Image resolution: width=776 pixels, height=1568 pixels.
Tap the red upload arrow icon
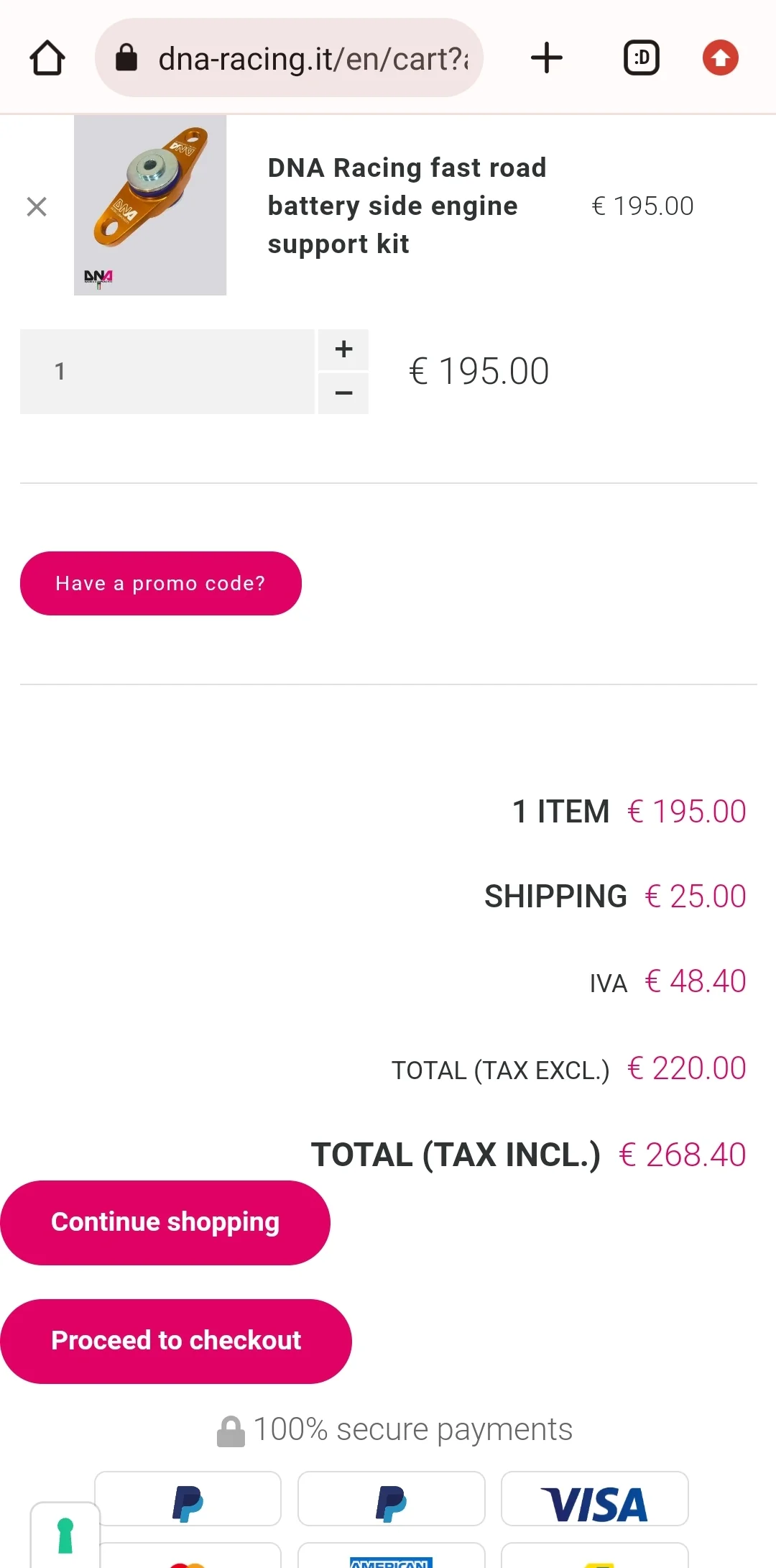(721, 58)
